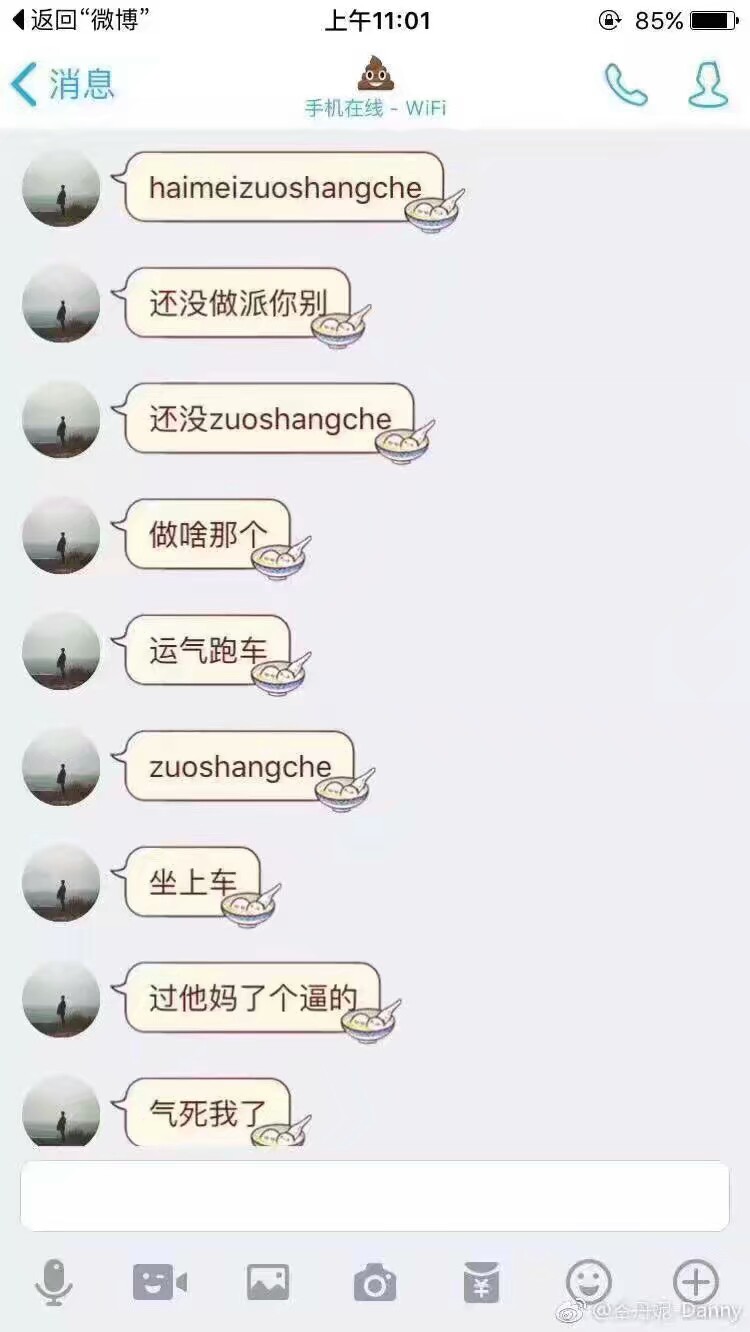This screenshot has height=1332, width=750.
Task: Open the red packet money icon
Action: click(x=481, y=1281)
